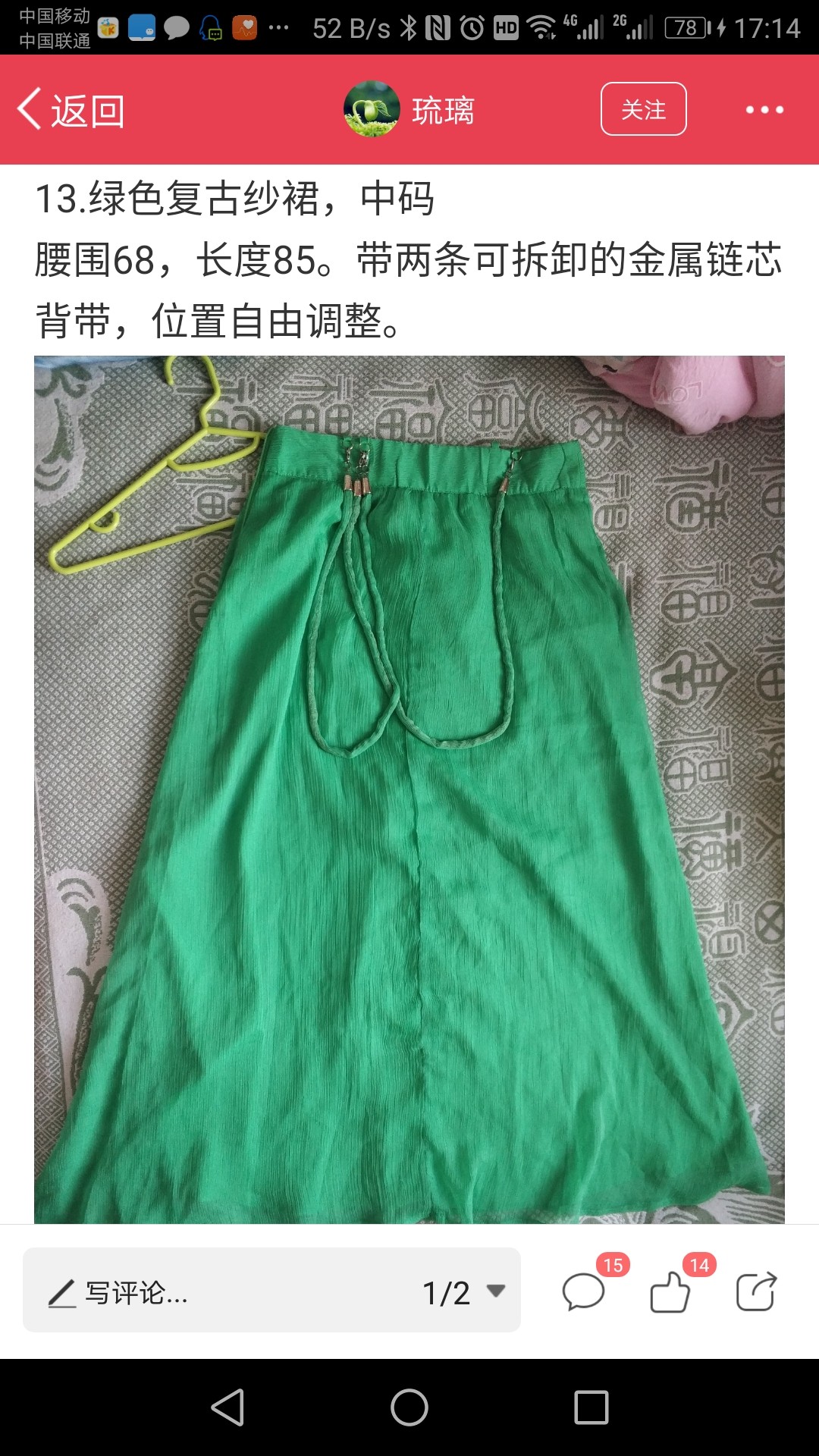Open 琉璃's profile avatar
Screen dimensions: 819x1456
(372, 109)
